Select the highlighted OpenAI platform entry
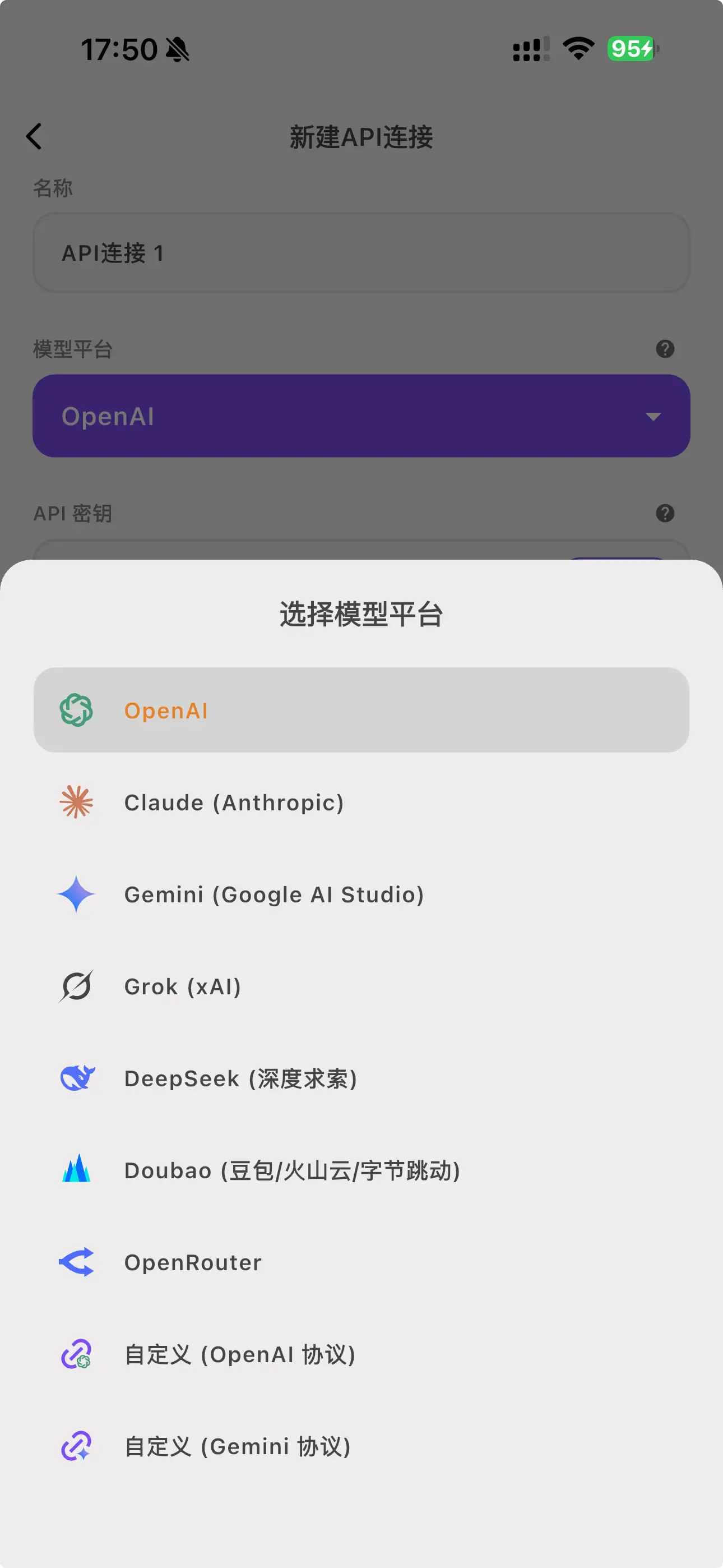Screen dimensions: 723x1568 (x=361, y=710)
